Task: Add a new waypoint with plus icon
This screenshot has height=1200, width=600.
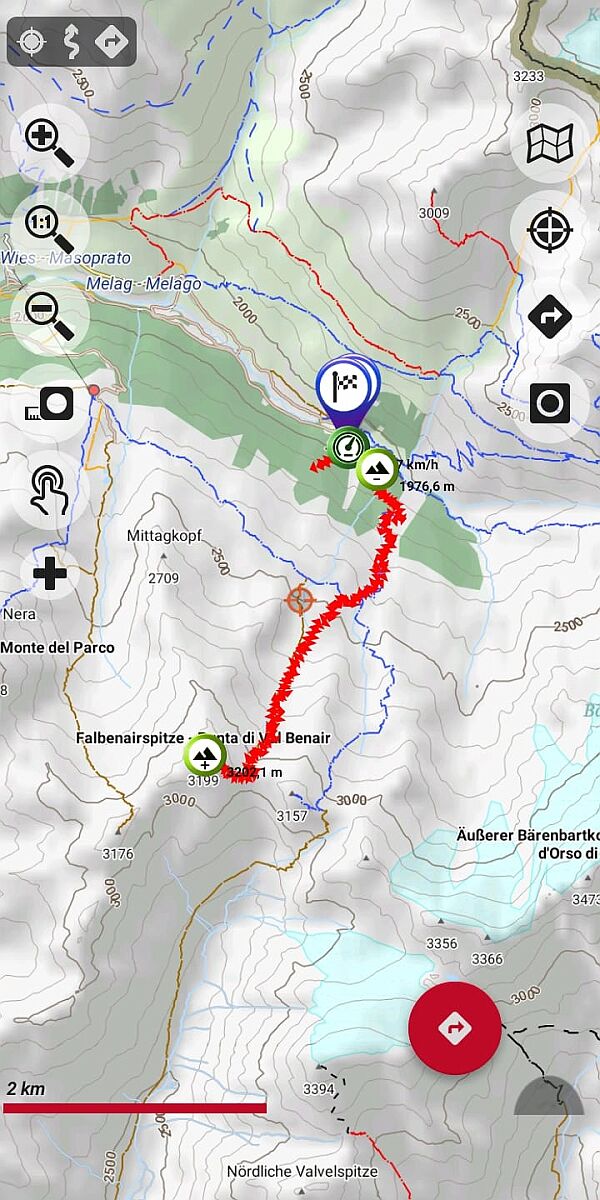Action: 50,574
